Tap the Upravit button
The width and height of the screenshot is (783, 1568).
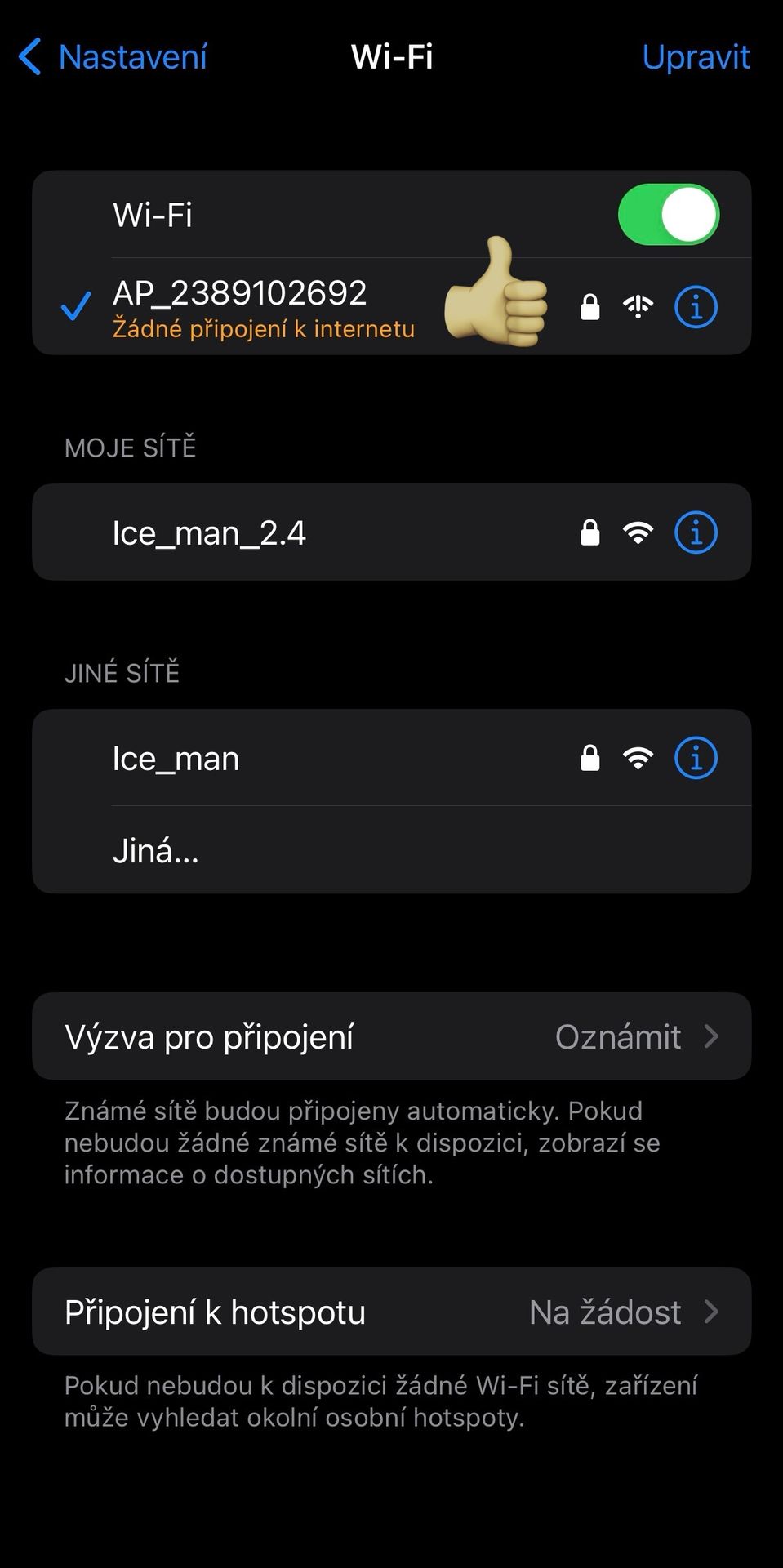coord(695,57)
